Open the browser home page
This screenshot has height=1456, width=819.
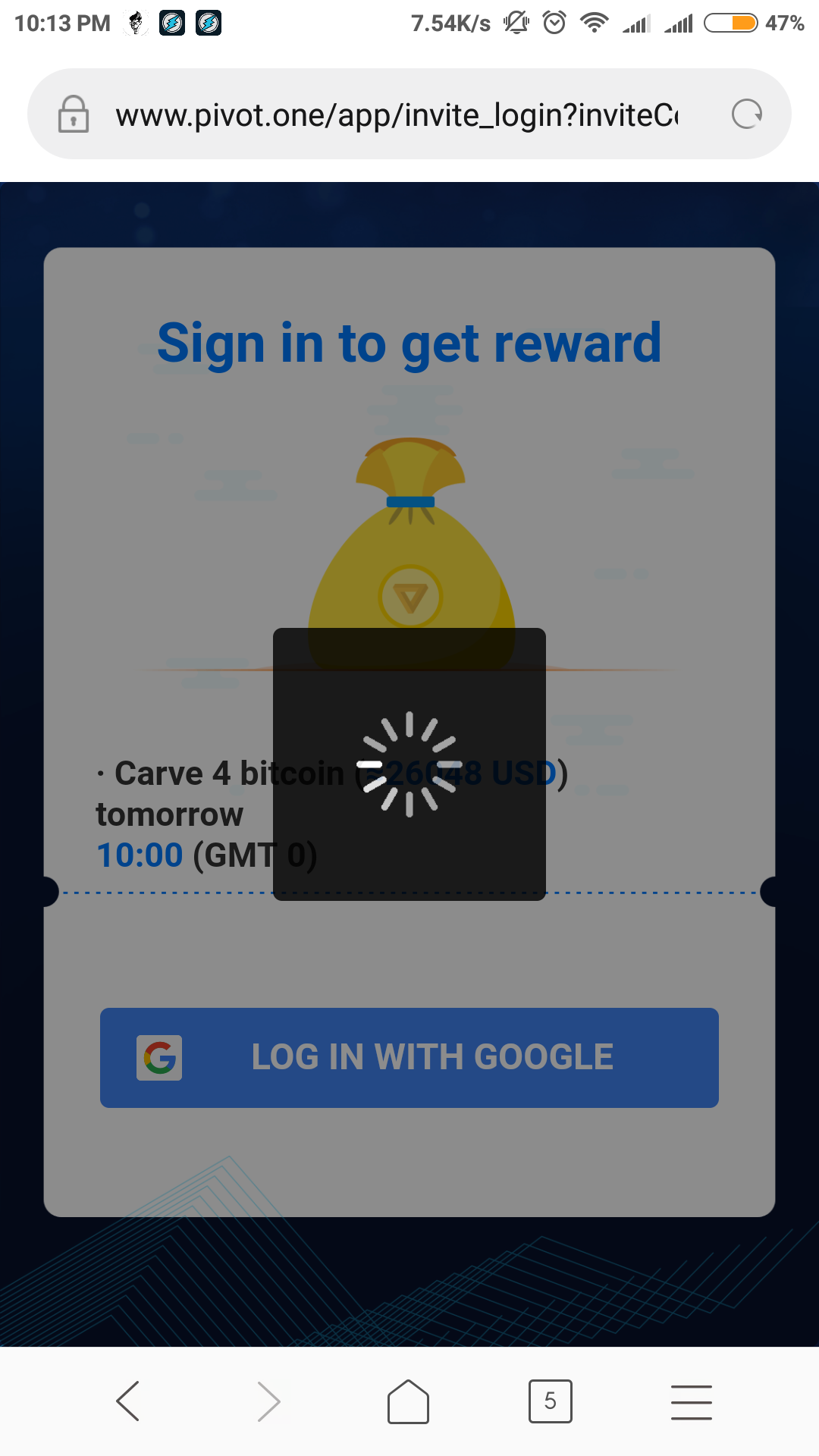pyautogui.click(x=408, y=1401)
